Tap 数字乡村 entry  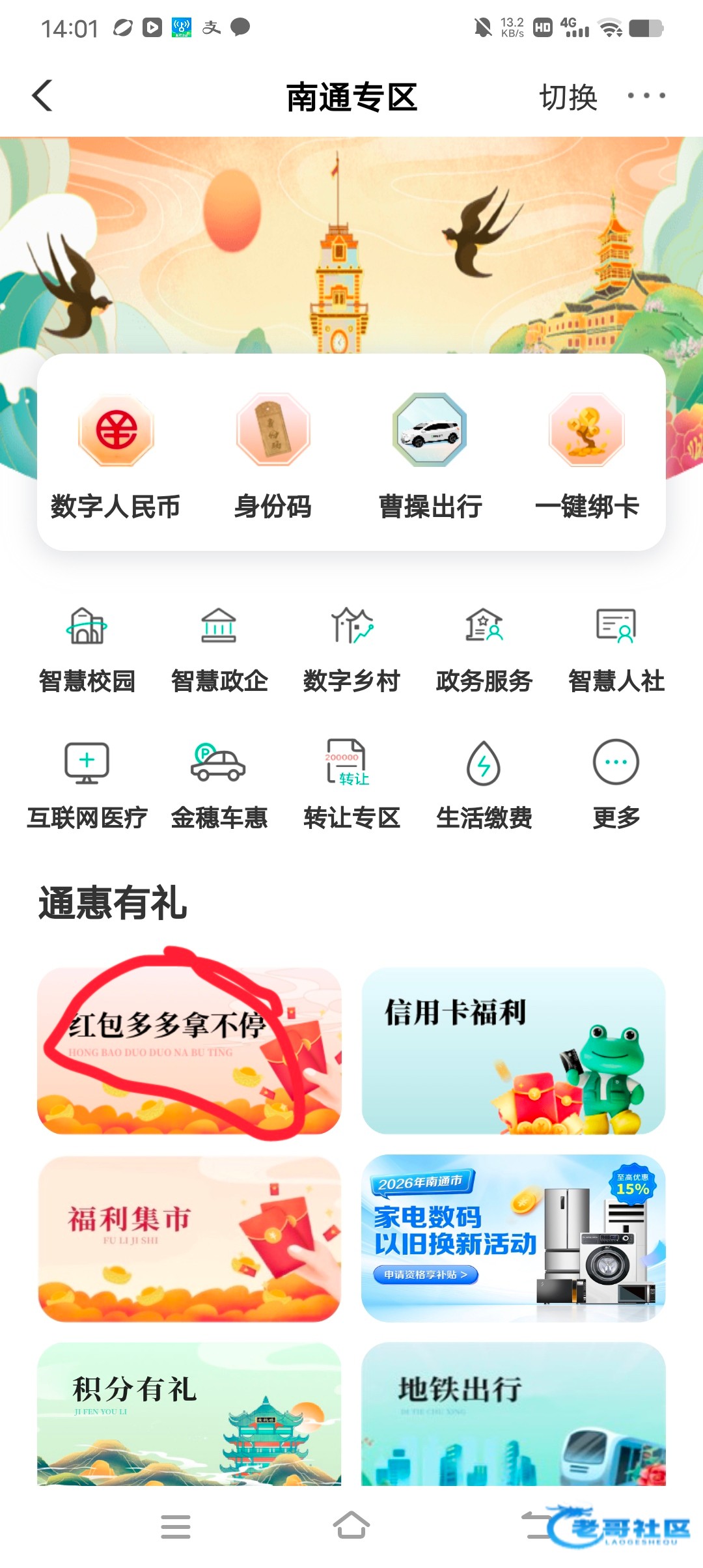(x=351, y=650)
